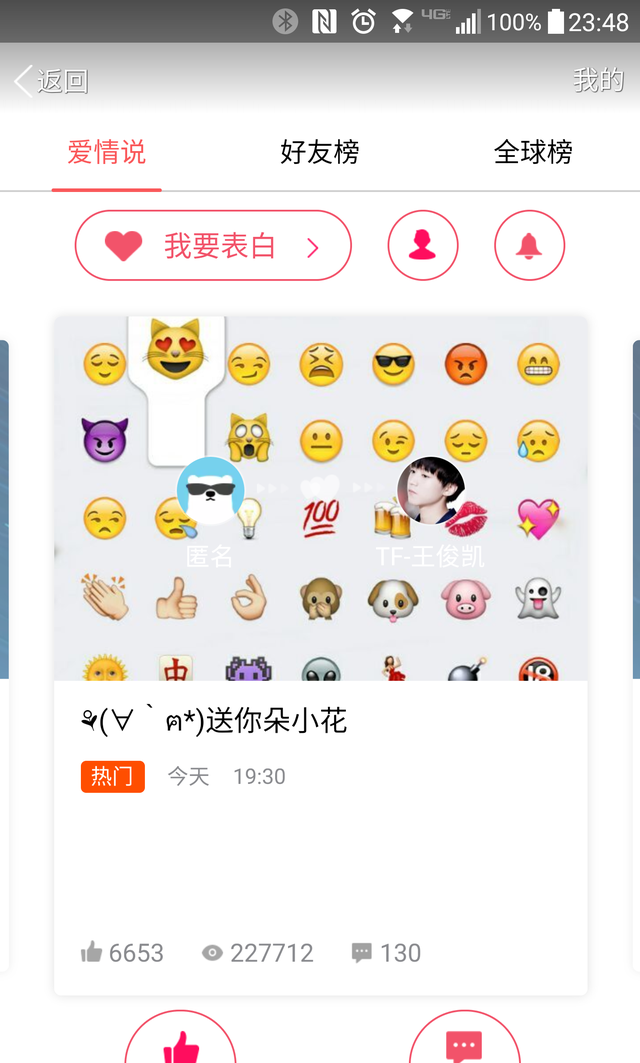Tap the 我要表白 button

point(213,246)
